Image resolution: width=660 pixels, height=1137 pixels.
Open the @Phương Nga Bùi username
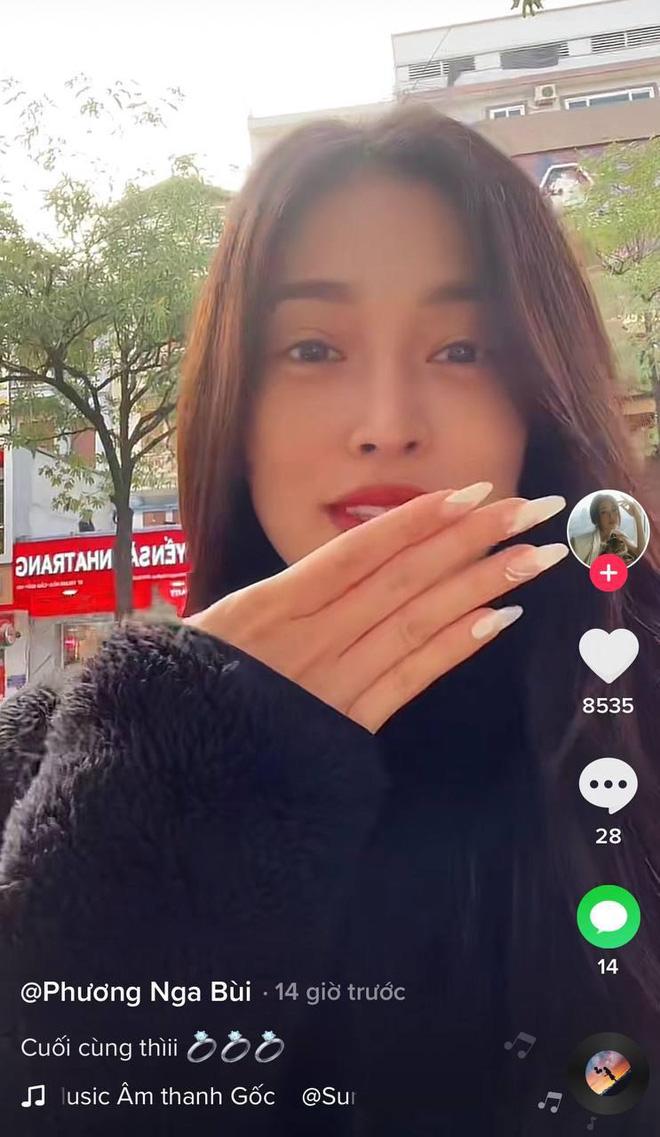coord(136,992)
